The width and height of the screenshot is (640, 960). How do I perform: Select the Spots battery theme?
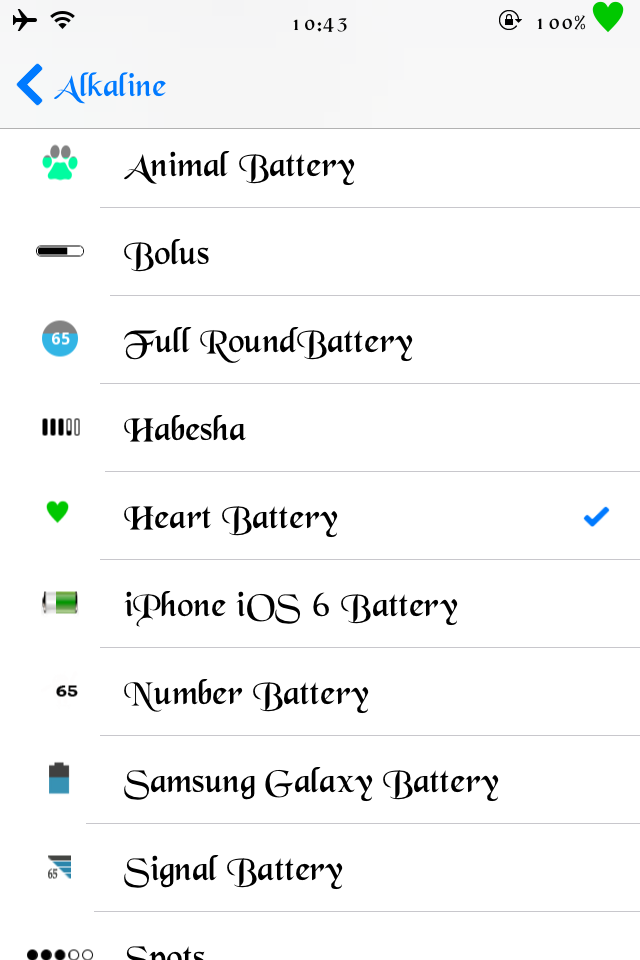coord(320,937)
